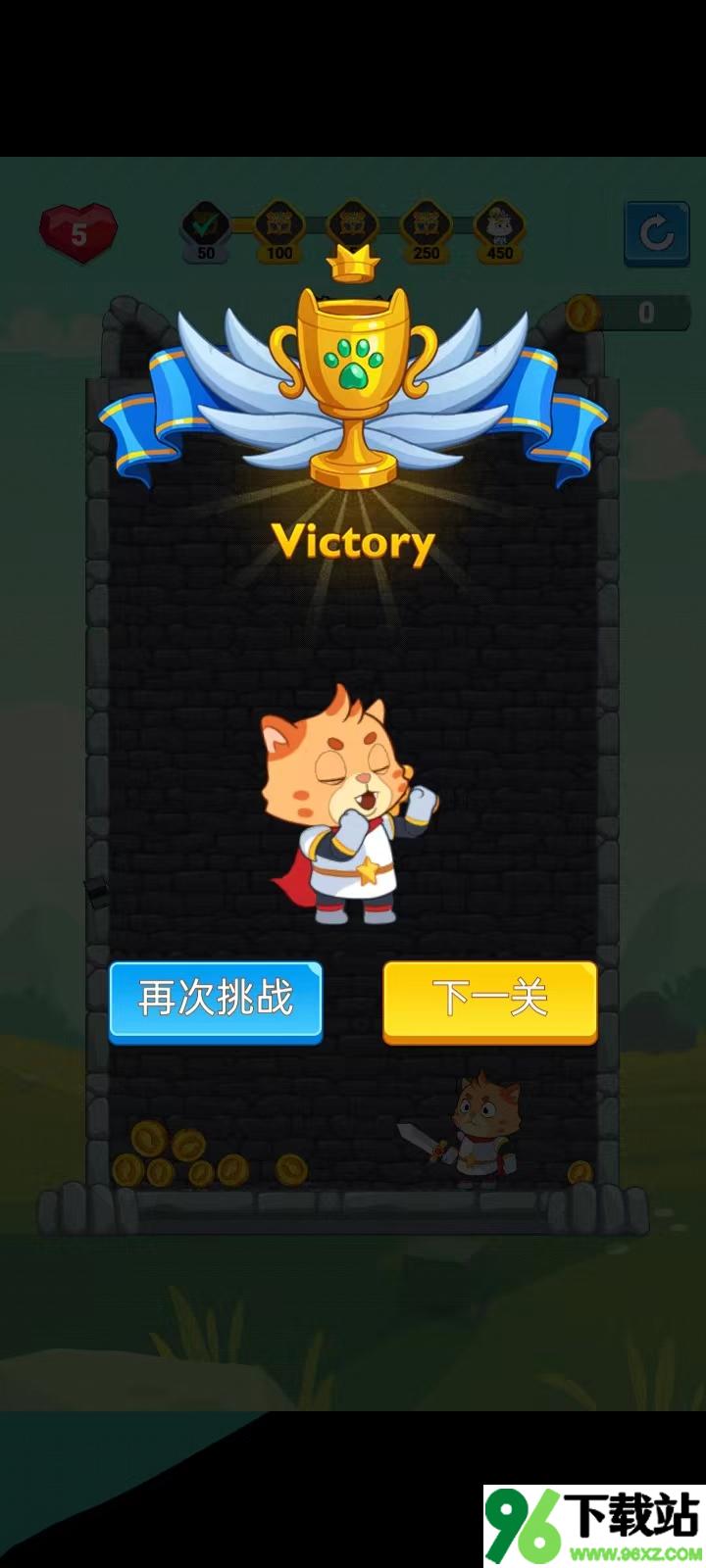This screenshot has width=706, height=1568.
Task: Tap the restart arrow icon
Action: [656, 233]
